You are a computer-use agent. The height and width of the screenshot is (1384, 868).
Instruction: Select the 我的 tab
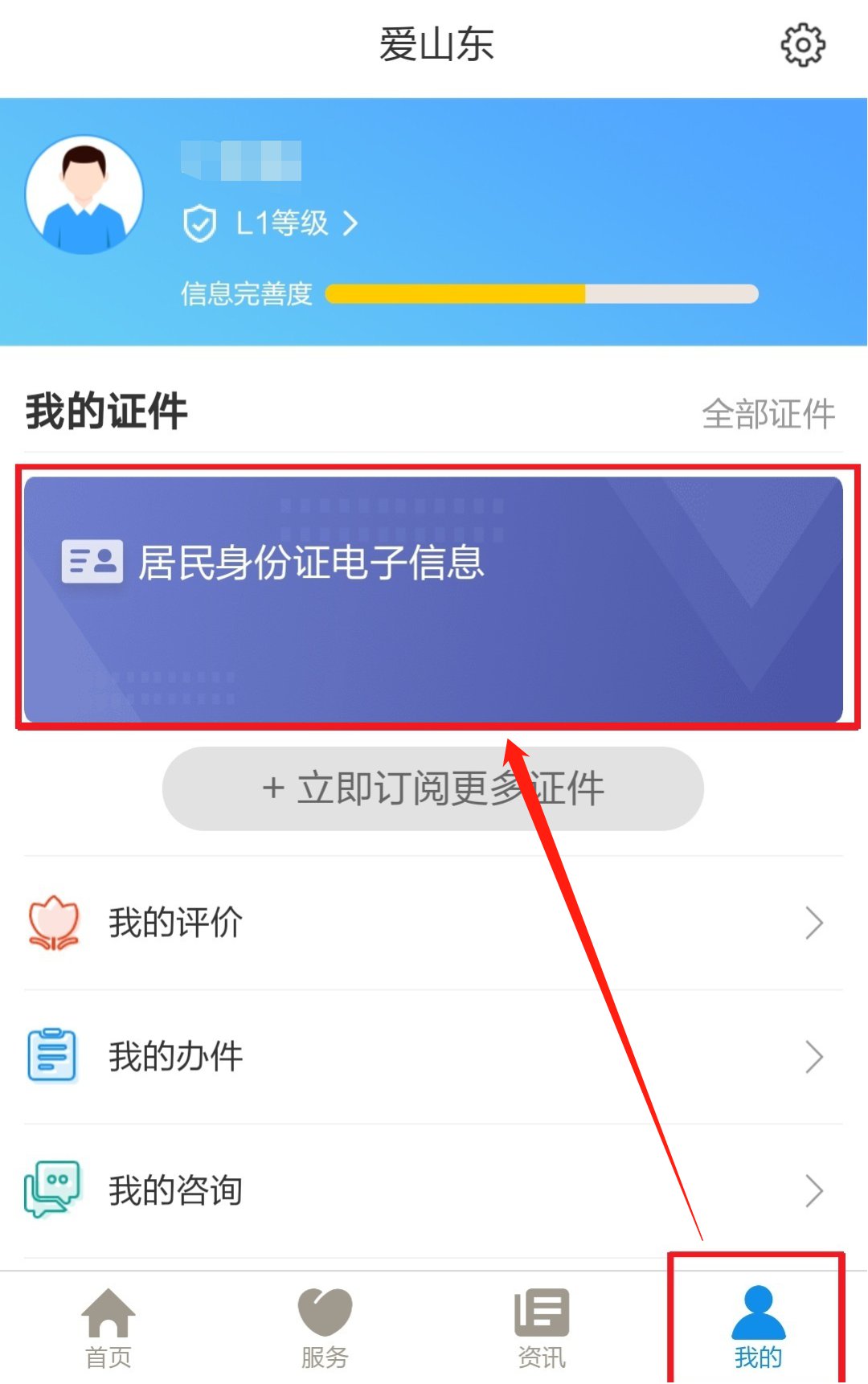pos(757,1328)
